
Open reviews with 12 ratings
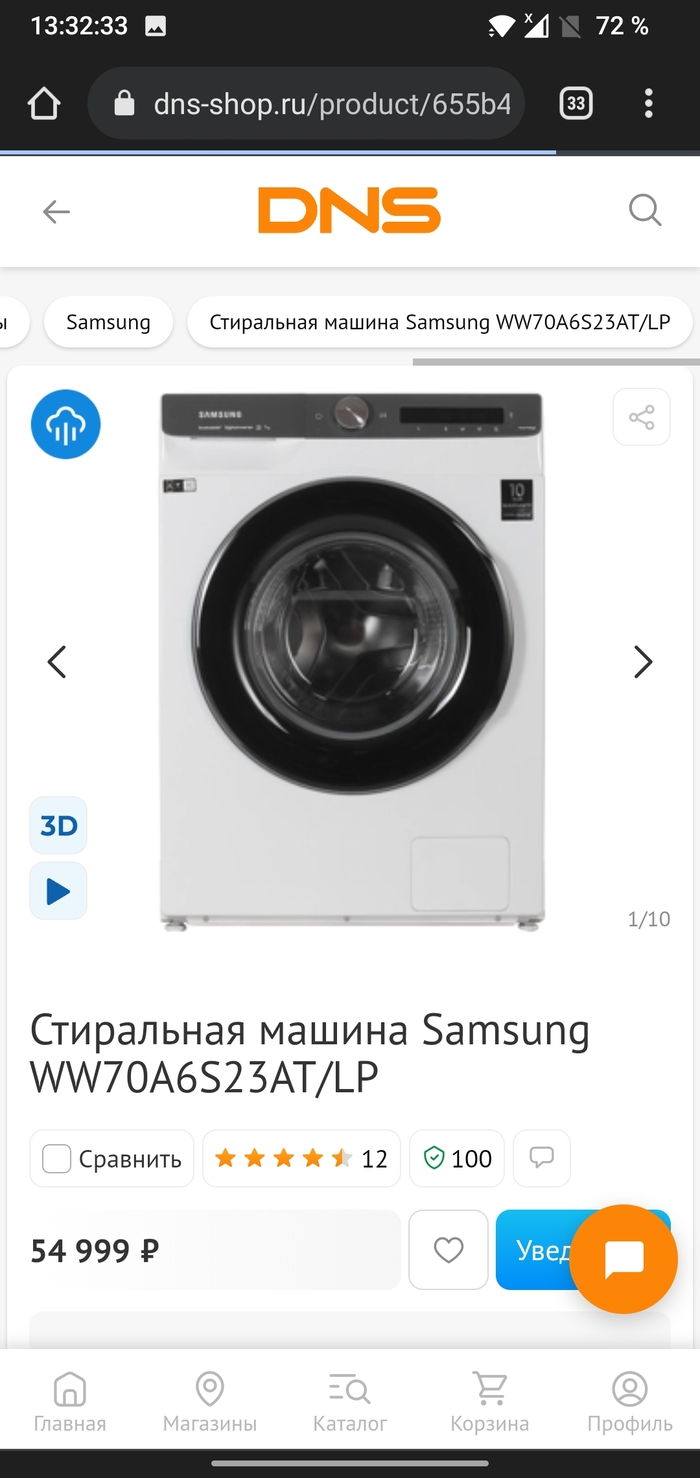[x=301, y=1159]
